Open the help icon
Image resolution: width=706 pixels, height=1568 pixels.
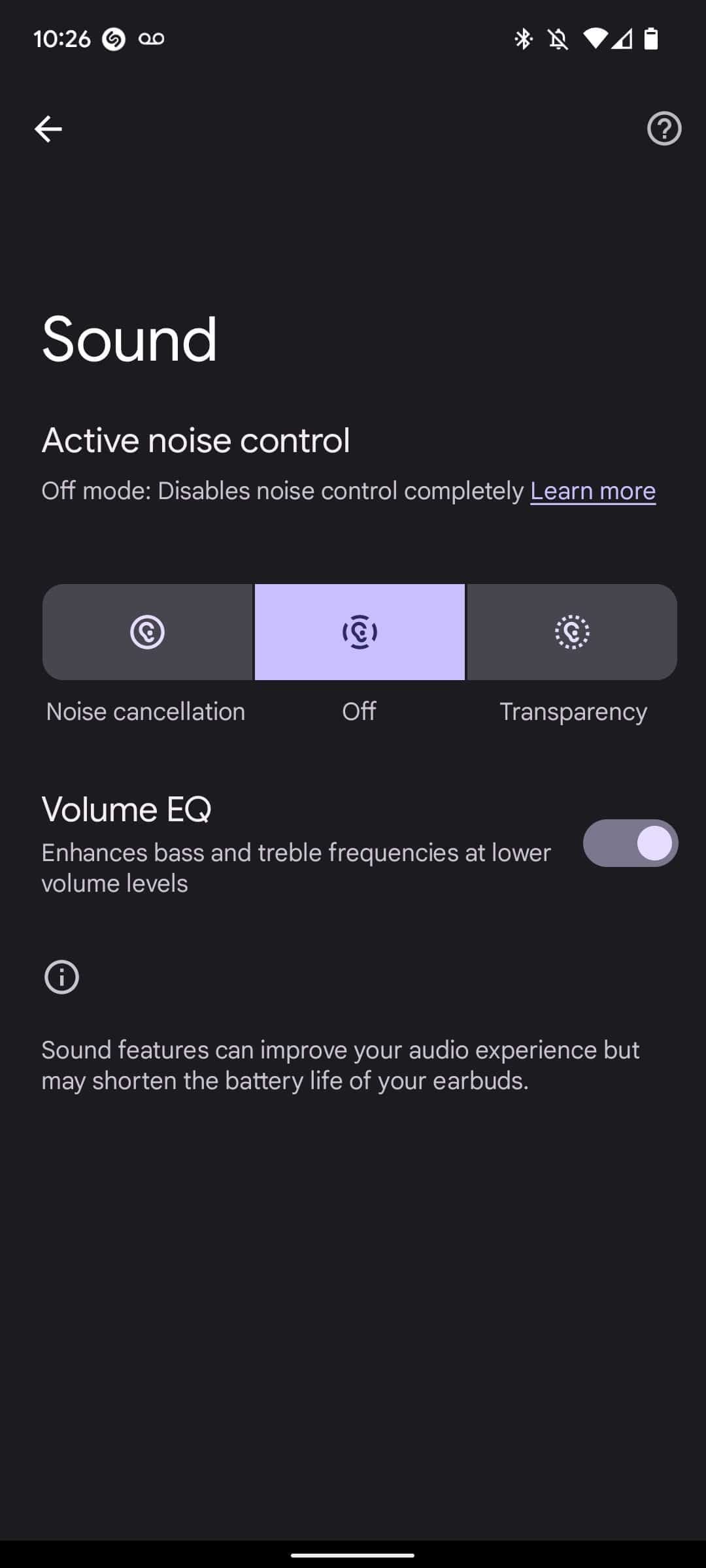tap(664, 129)
